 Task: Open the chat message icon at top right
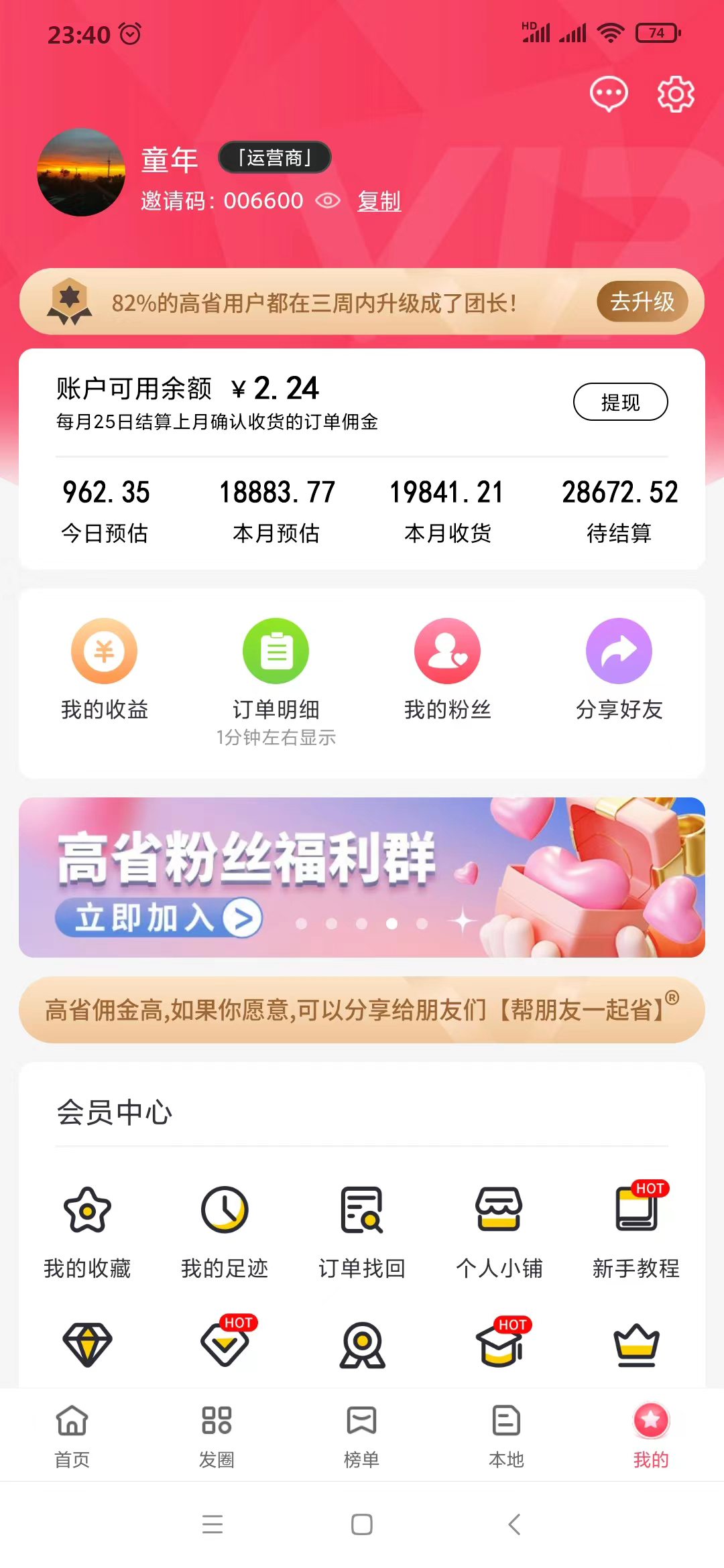609,94
